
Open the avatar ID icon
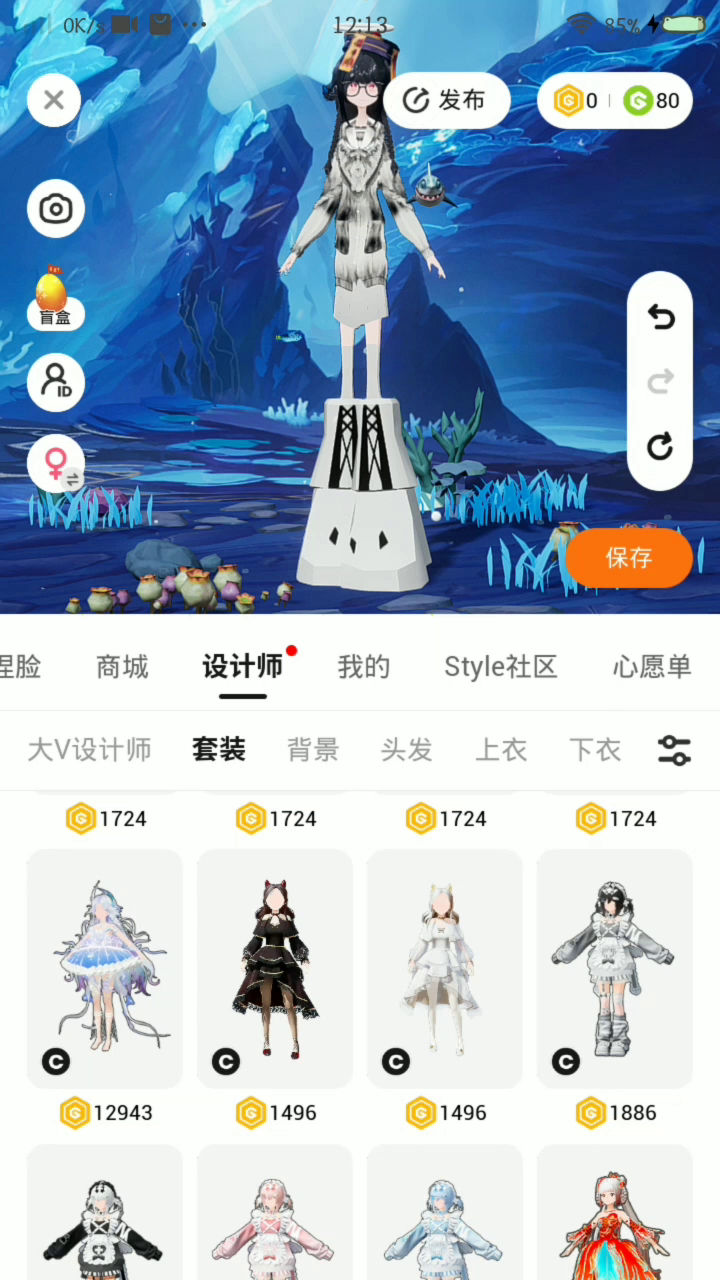pos(55,382)
